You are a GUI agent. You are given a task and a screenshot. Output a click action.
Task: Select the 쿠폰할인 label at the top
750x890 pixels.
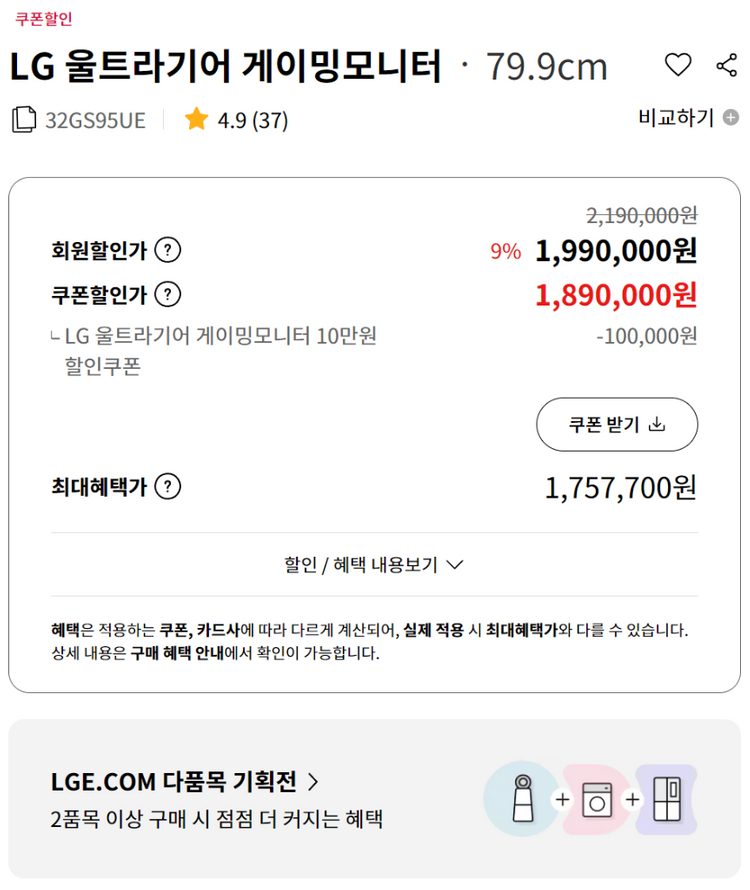pos(44,18)
